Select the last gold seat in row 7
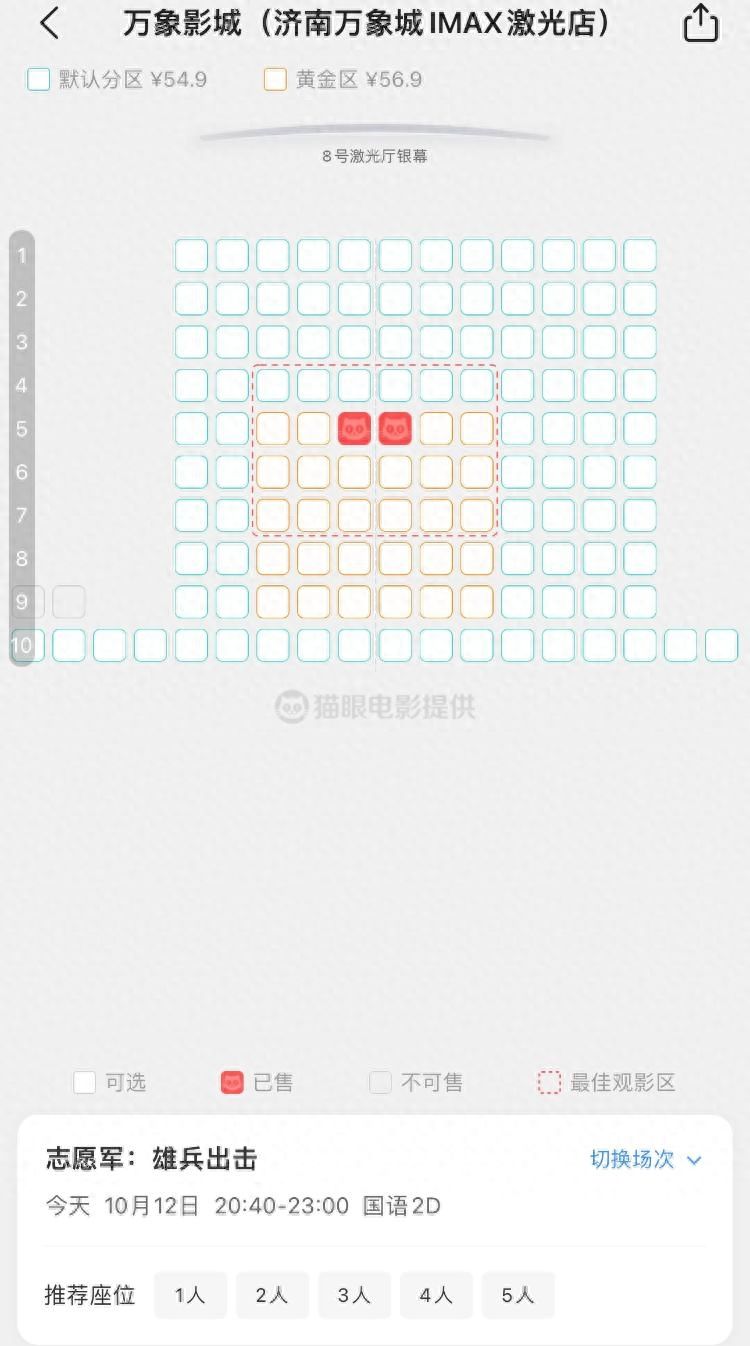Viewport: 750px width, 1346px height. 477,516
